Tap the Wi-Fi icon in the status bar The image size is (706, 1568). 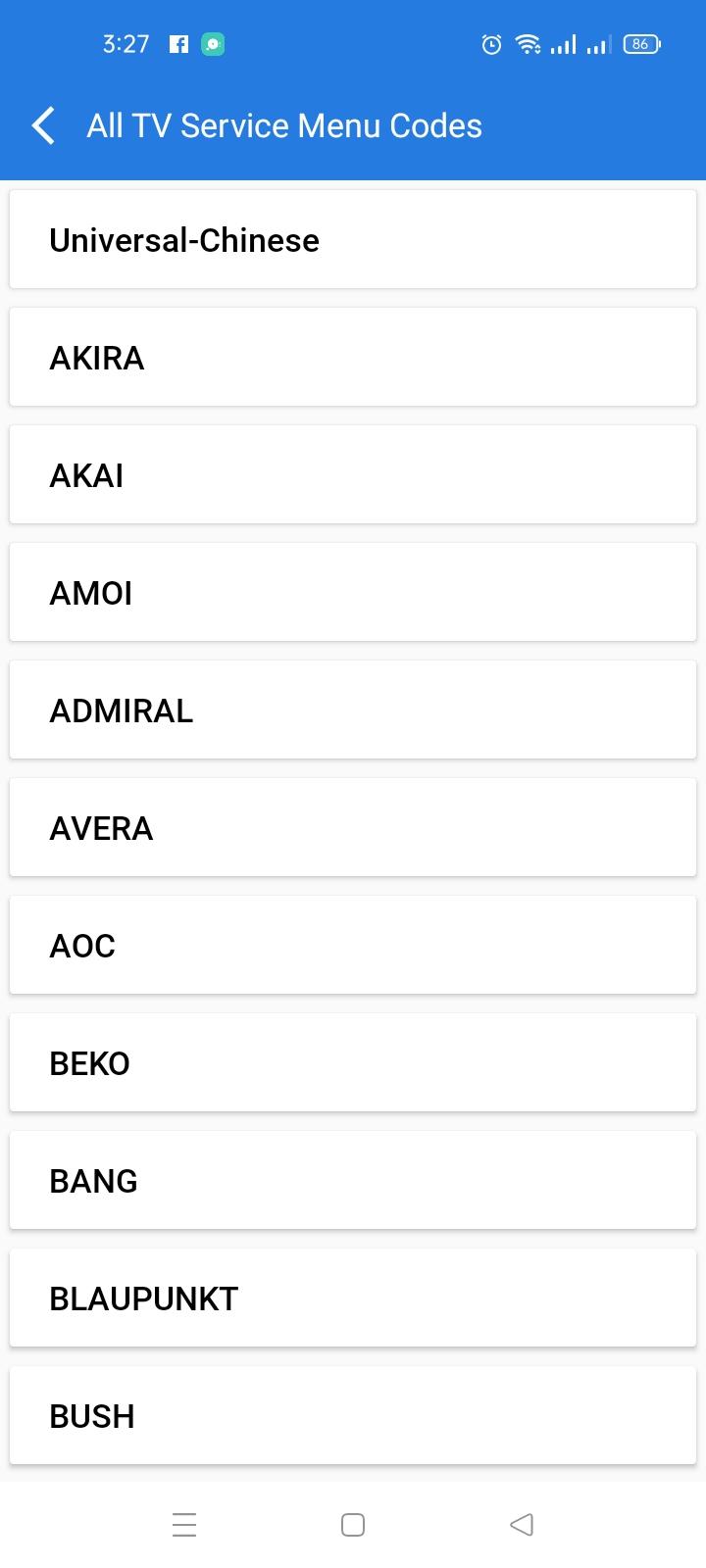click(x=528, y=43)
